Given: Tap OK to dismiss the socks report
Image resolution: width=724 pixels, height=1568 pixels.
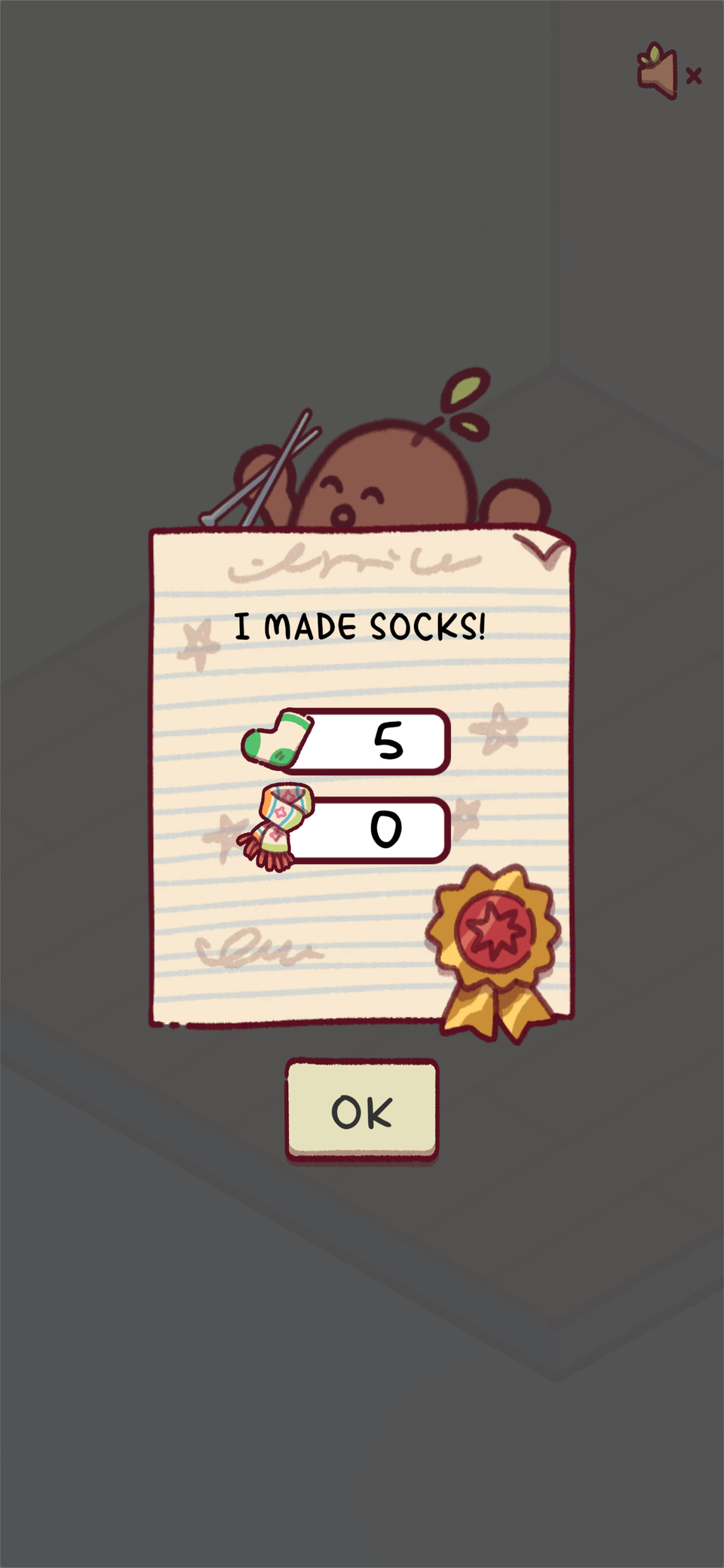Looking at the screenshot, I should pos(362,1110).
